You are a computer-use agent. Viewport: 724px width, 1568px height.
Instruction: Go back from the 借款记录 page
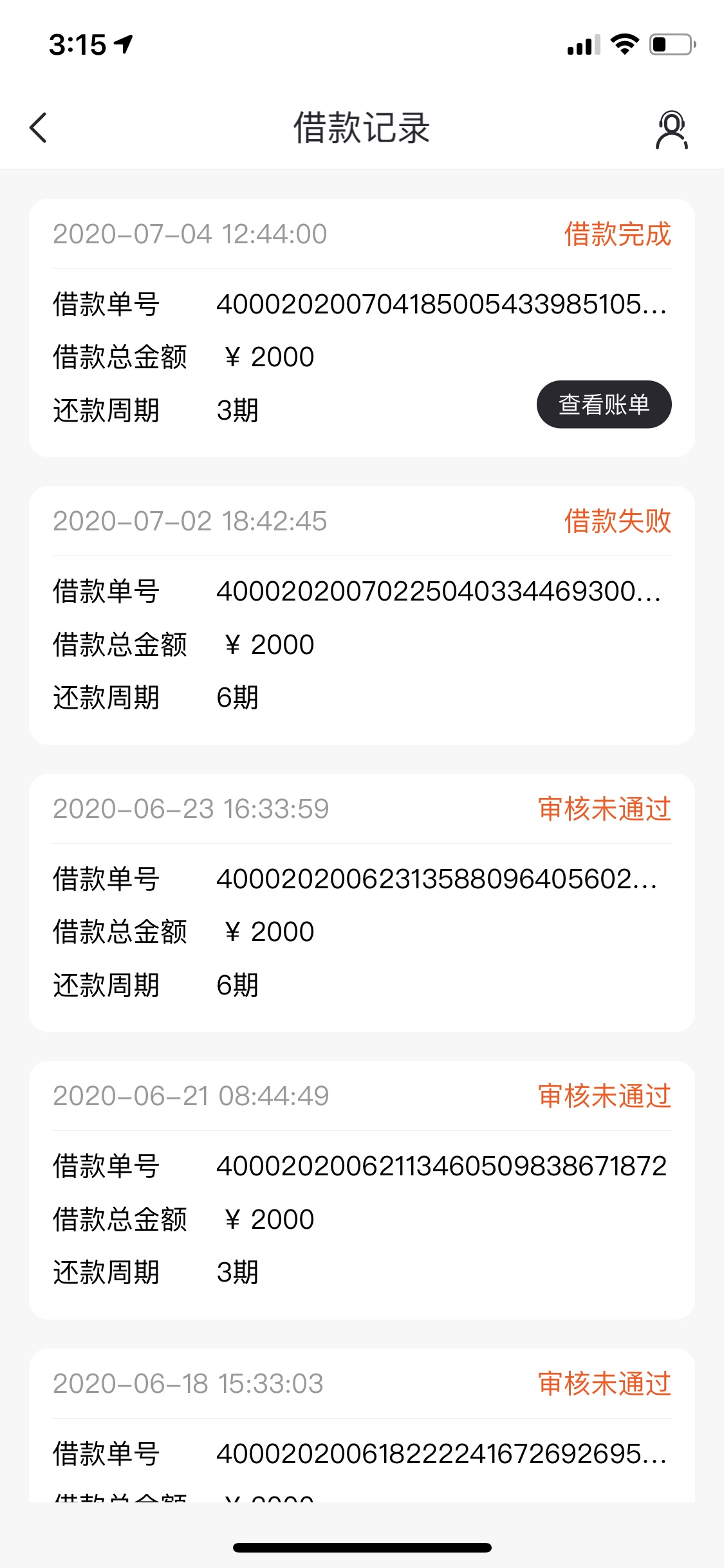coord(39,127)
